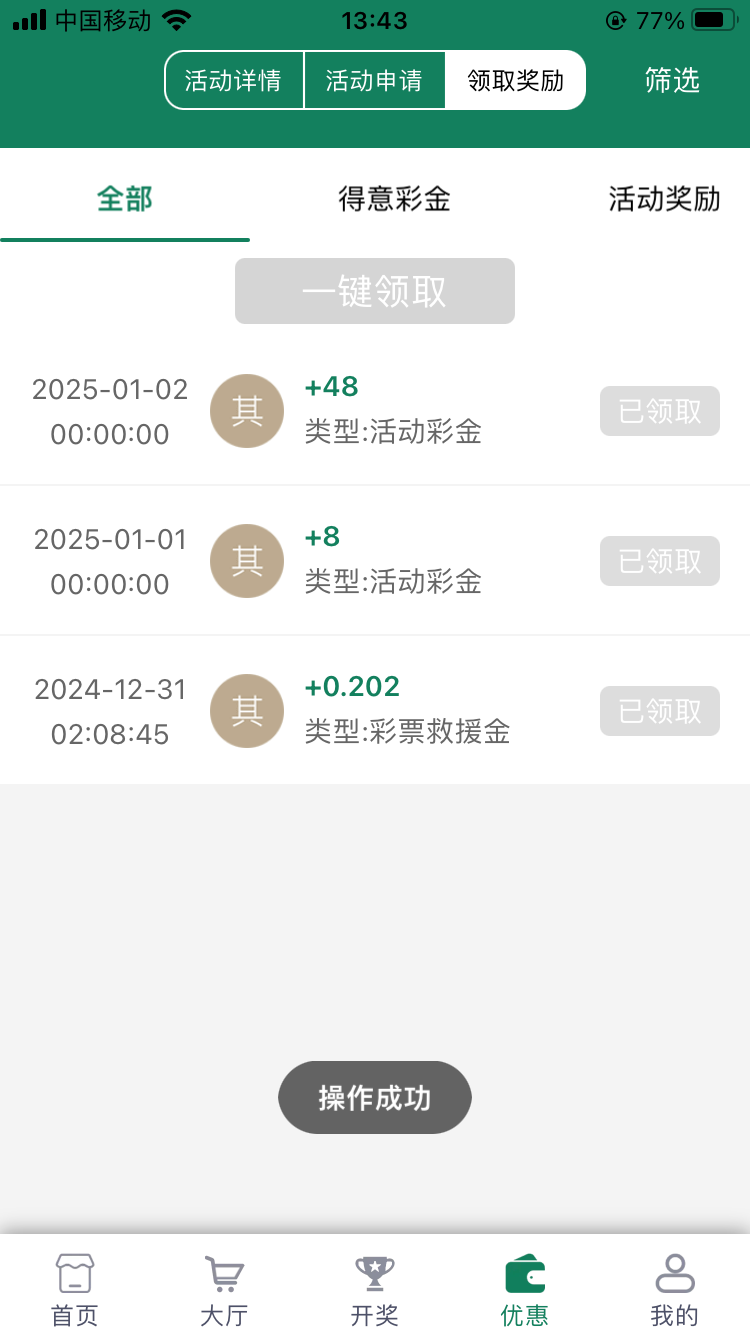750x1334 pixels.
Task: Tap the 一键领取 button
Action: pyautogui.click(x=375, y=291)
